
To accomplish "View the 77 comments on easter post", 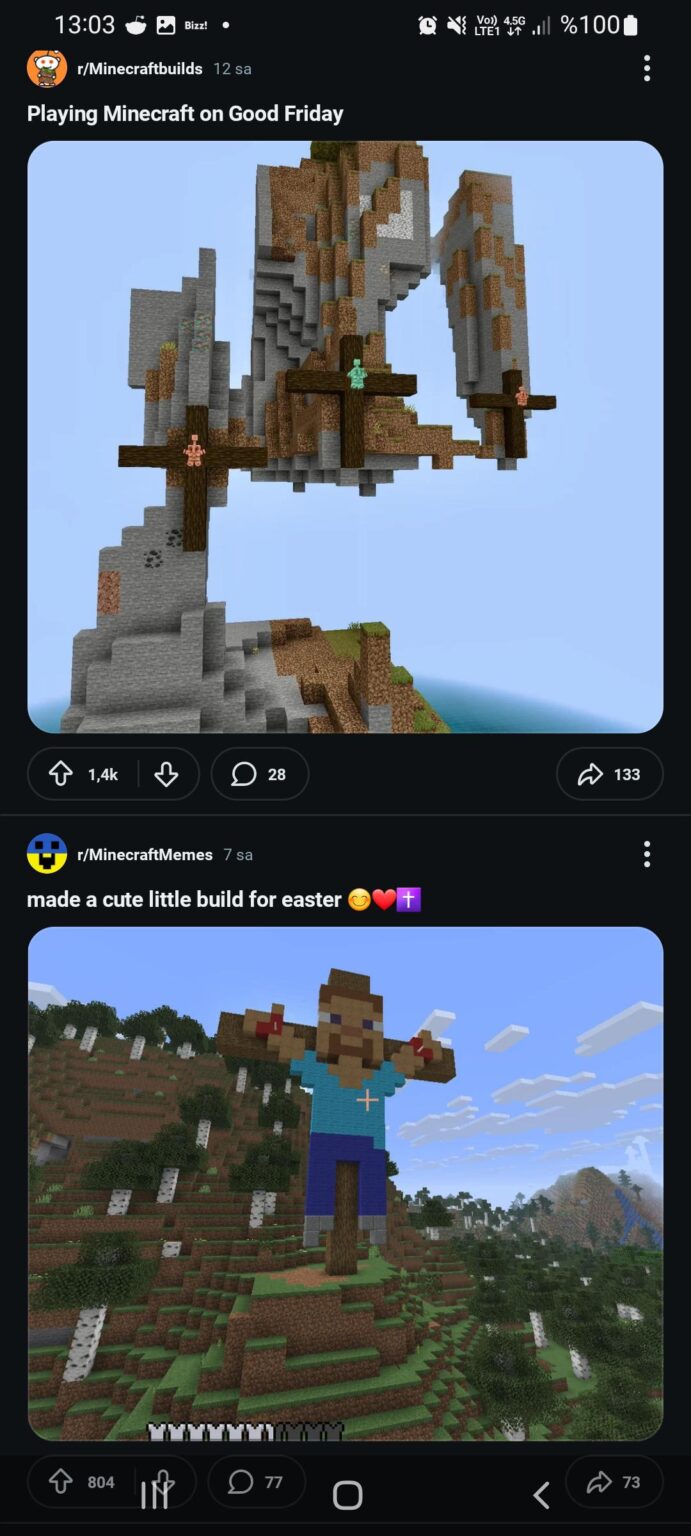I will 254,1482.
